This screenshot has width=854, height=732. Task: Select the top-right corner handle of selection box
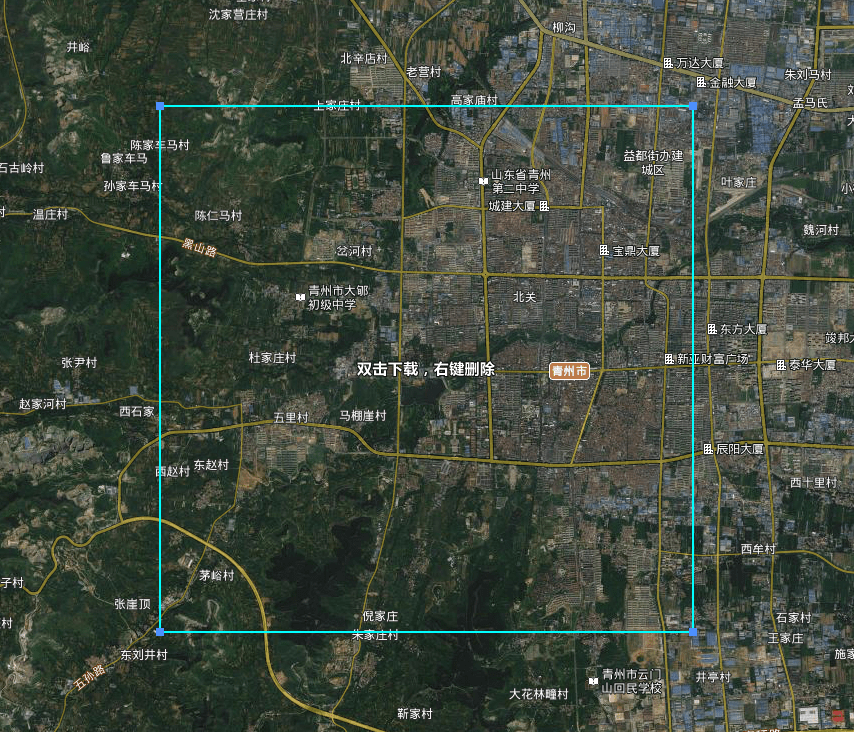[693, 105]
